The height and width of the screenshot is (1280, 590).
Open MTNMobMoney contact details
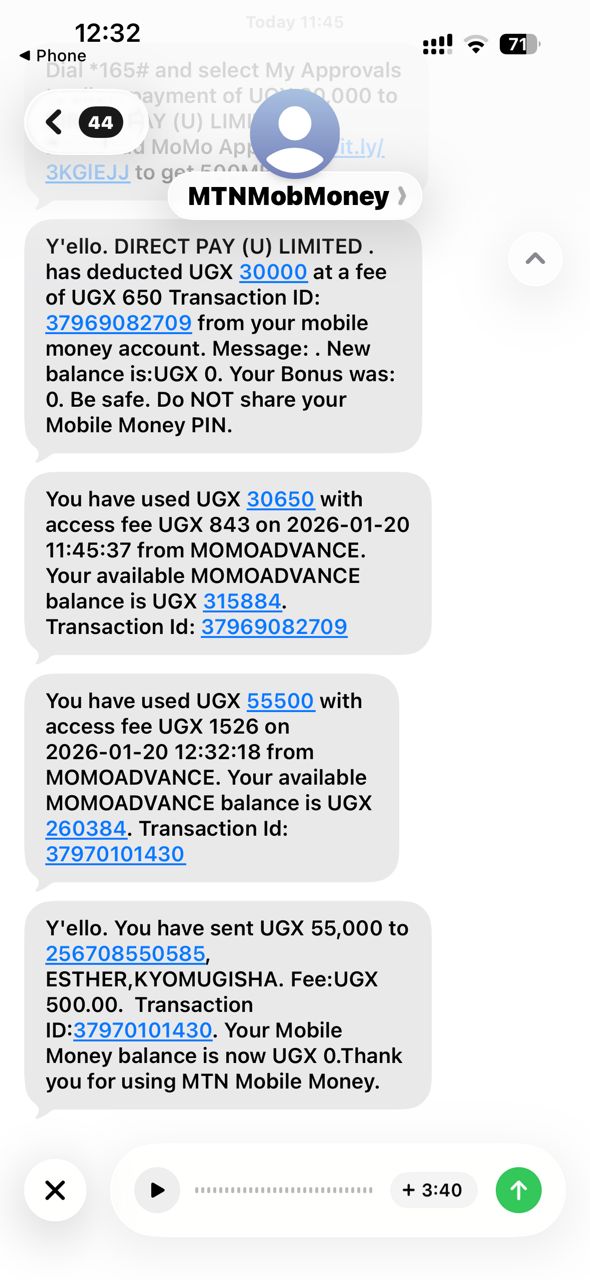point(294,196)
